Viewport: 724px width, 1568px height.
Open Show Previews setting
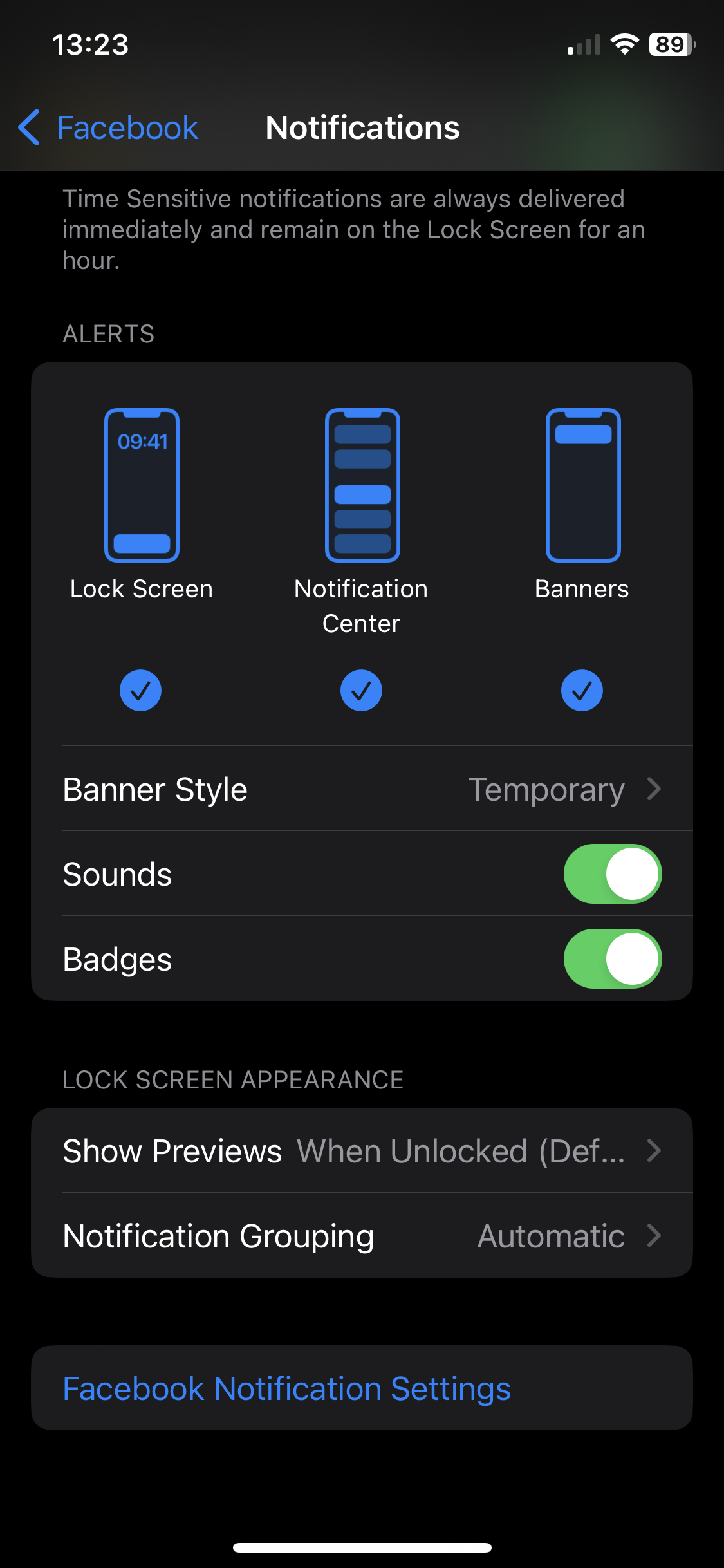[x=362, y=1151]
